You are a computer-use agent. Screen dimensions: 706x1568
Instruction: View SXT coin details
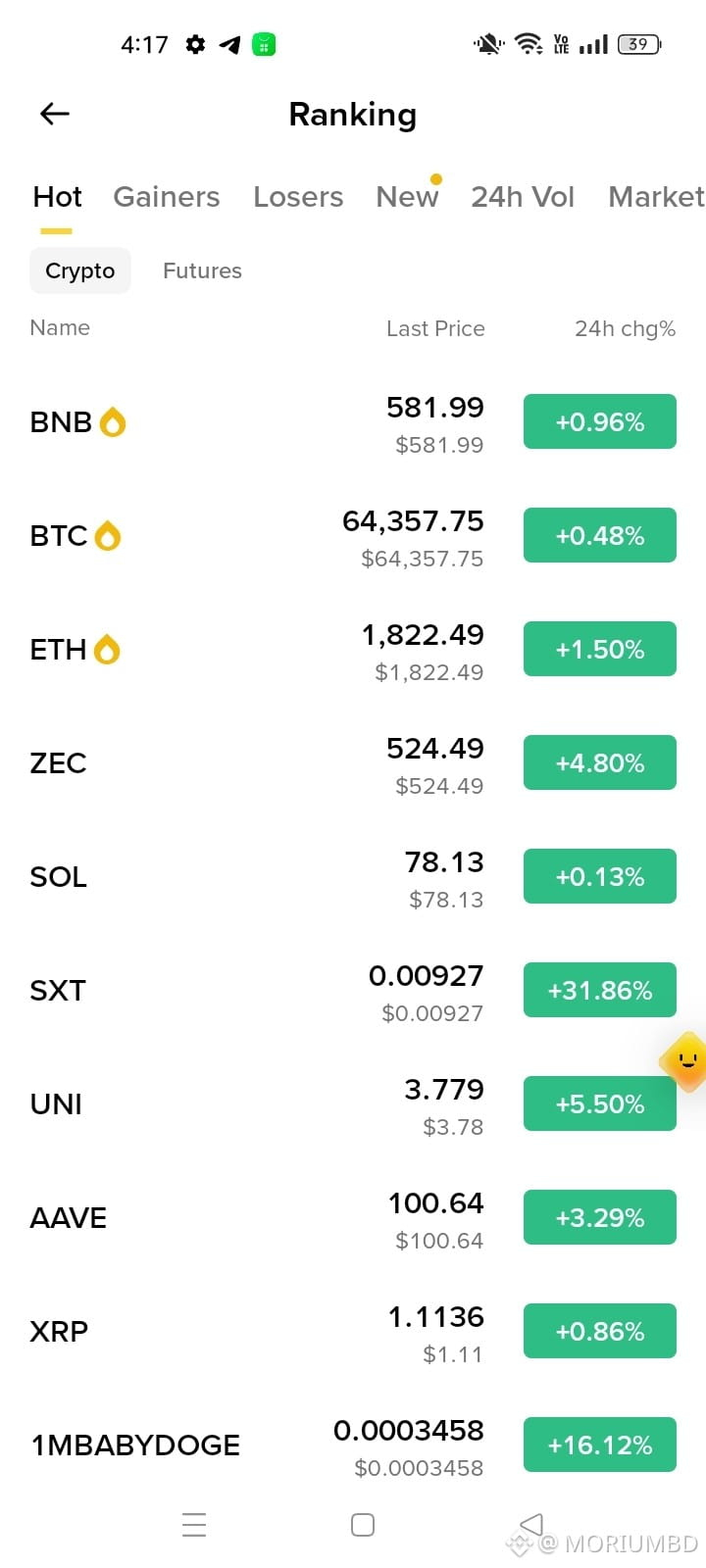(353, 991)
